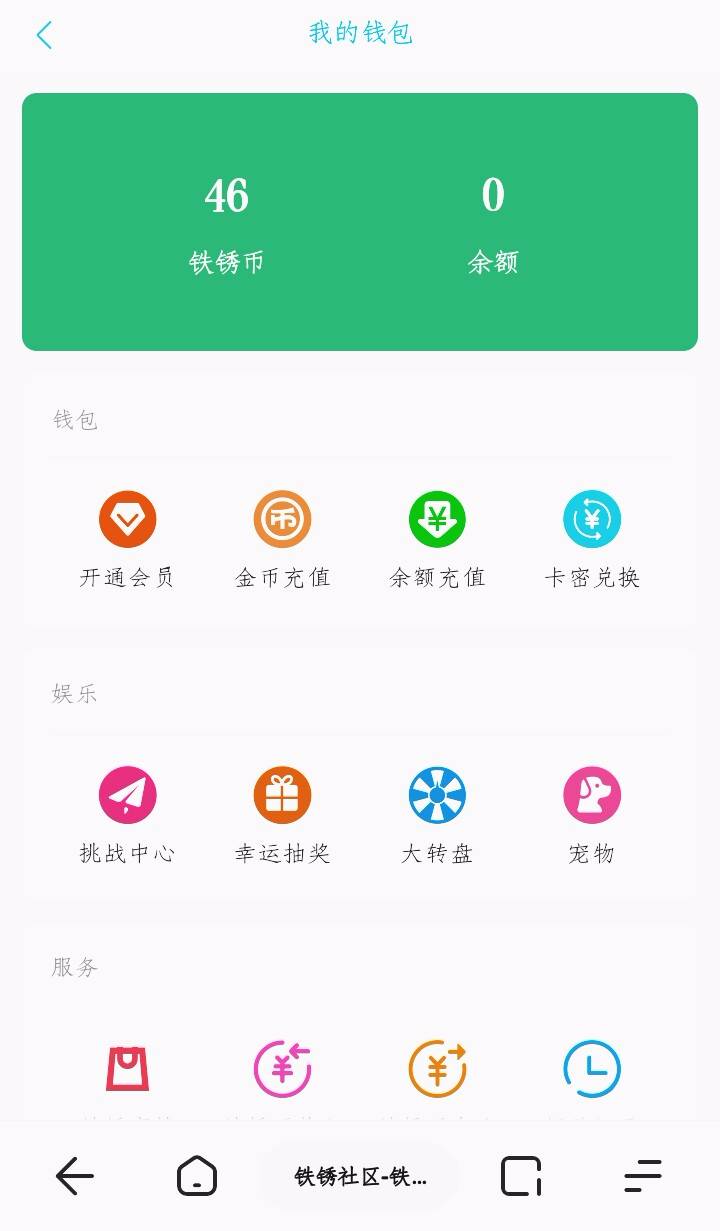This screenshot has height=1231, width=720.
Task: Tap the browser back arrow
Action: point(75,1176)
